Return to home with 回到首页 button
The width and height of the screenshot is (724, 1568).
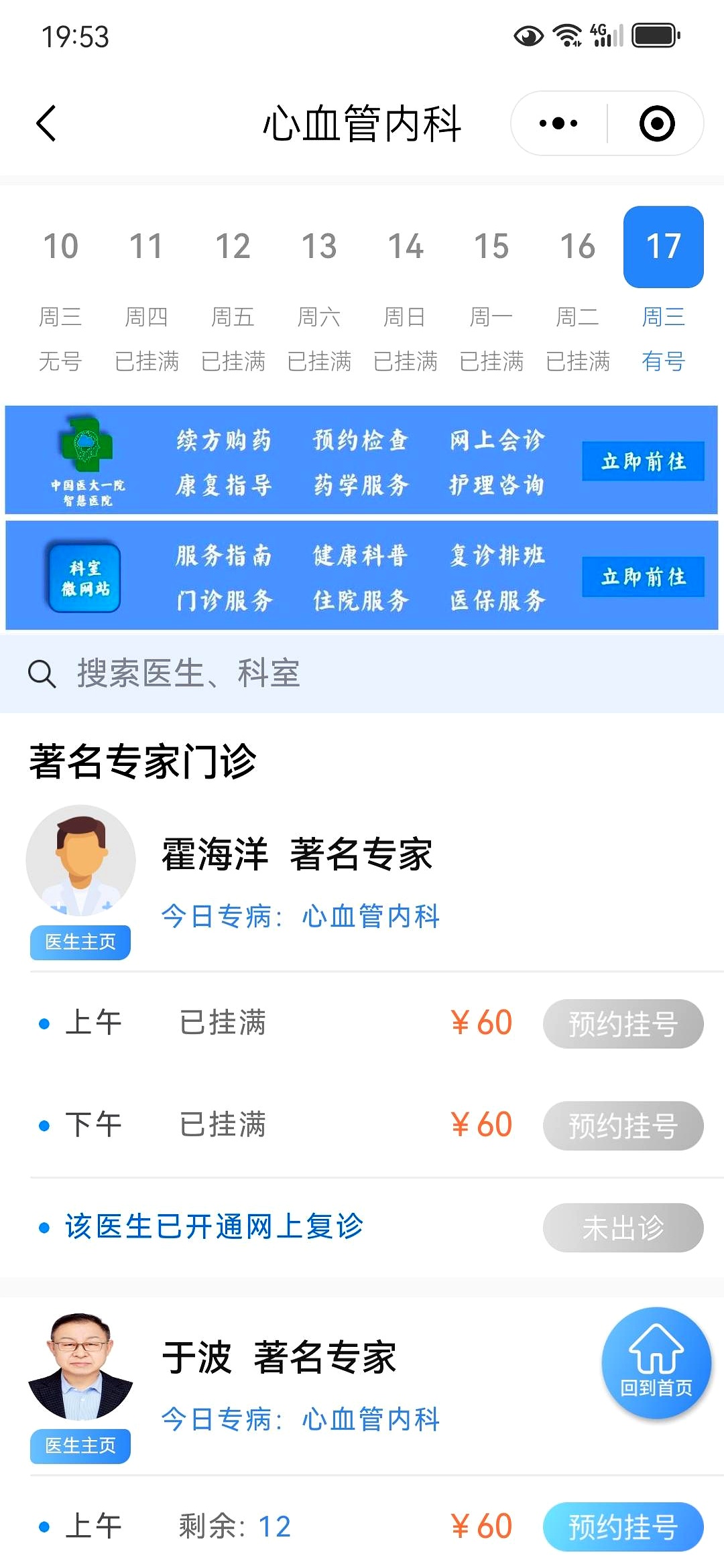(x=656, y=1364)
